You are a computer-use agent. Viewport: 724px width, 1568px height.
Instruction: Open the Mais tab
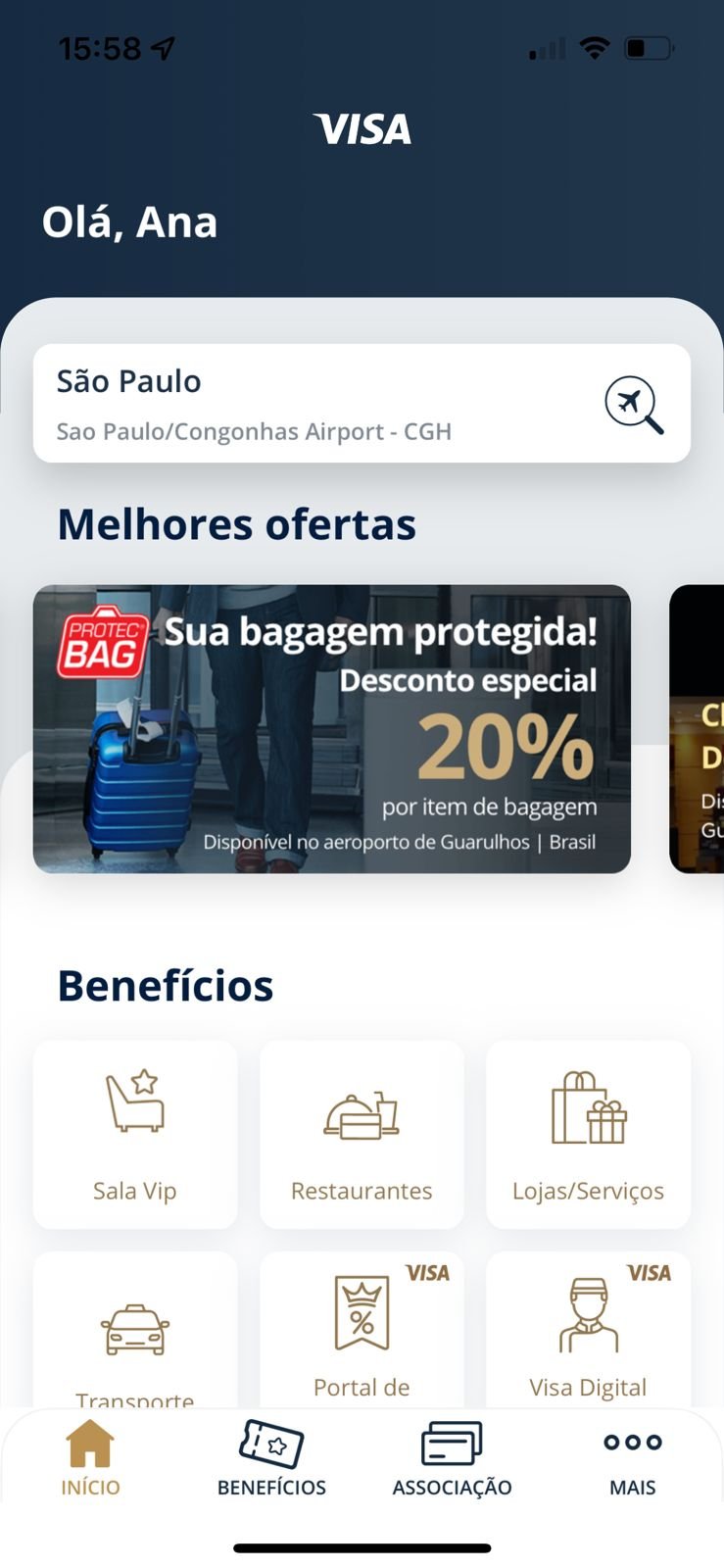pos(633,1458)
